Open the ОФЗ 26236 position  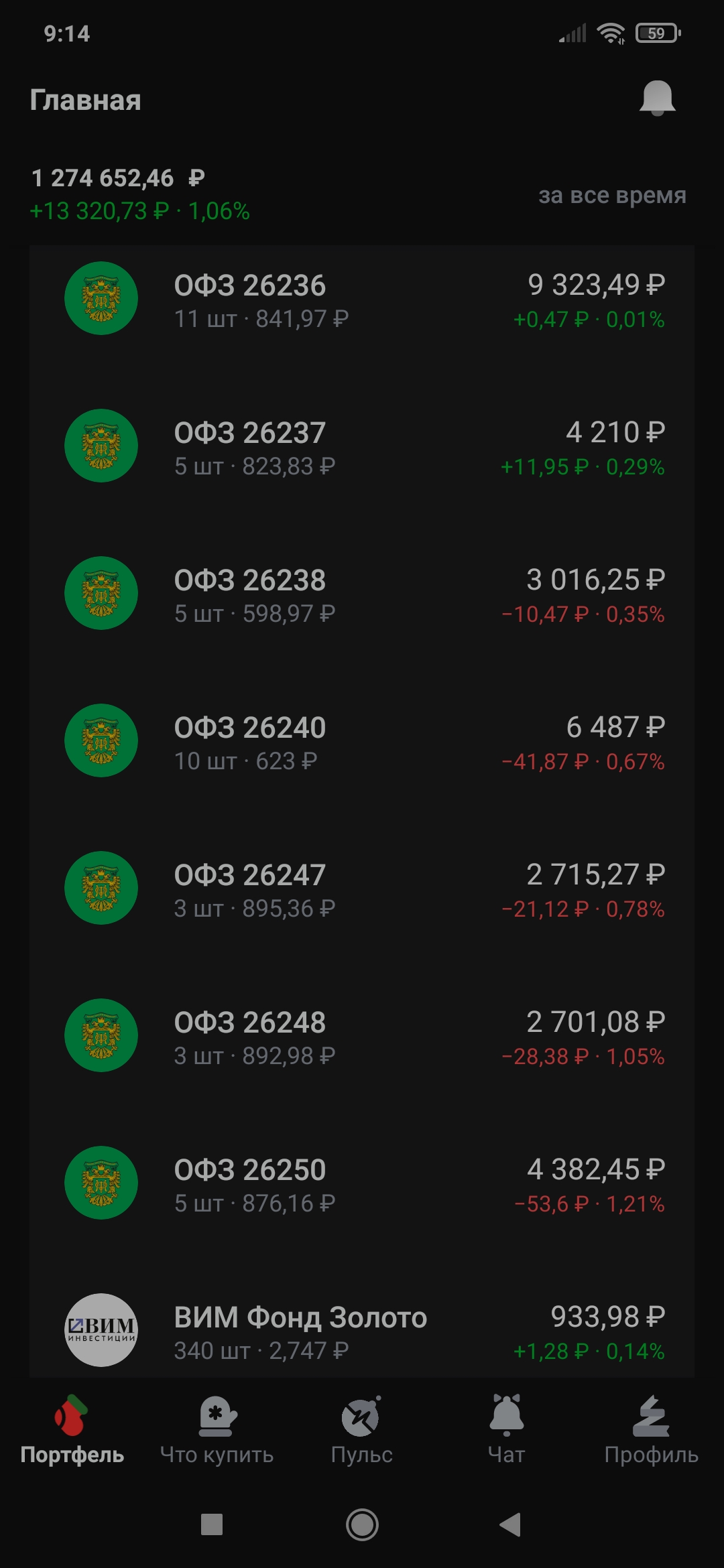point(362,300)
